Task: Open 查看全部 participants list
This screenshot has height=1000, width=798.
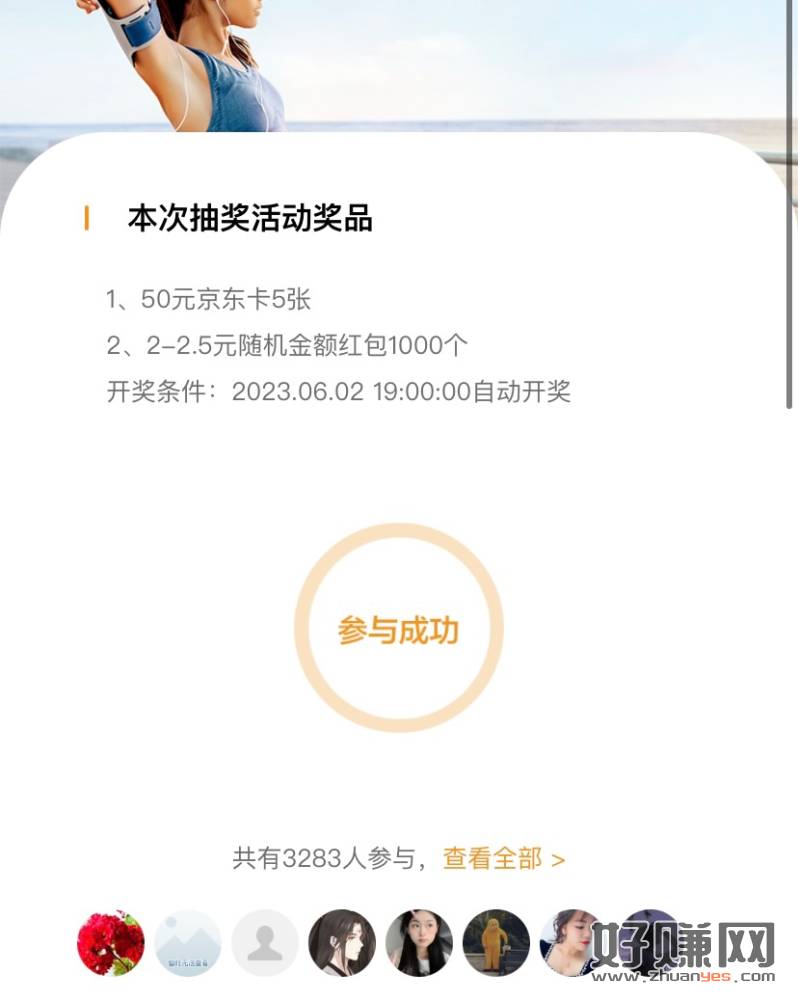Action: click(504, 858)
